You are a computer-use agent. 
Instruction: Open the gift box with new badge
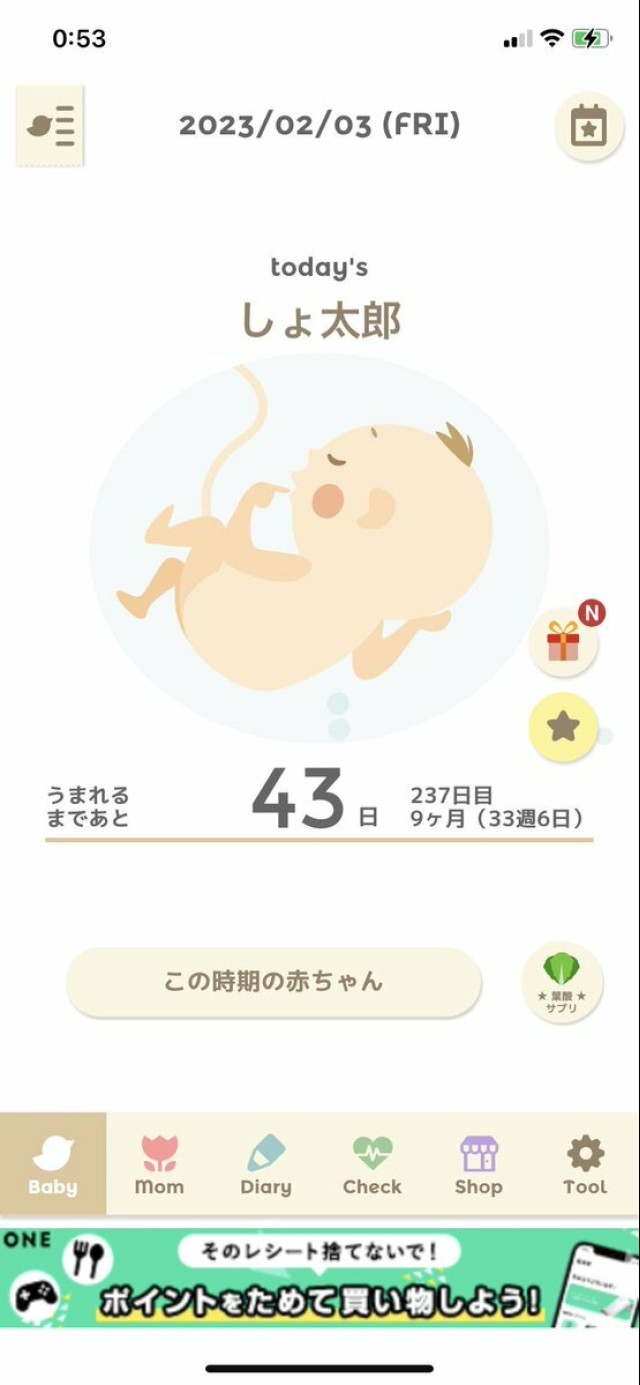pos(564,641)
